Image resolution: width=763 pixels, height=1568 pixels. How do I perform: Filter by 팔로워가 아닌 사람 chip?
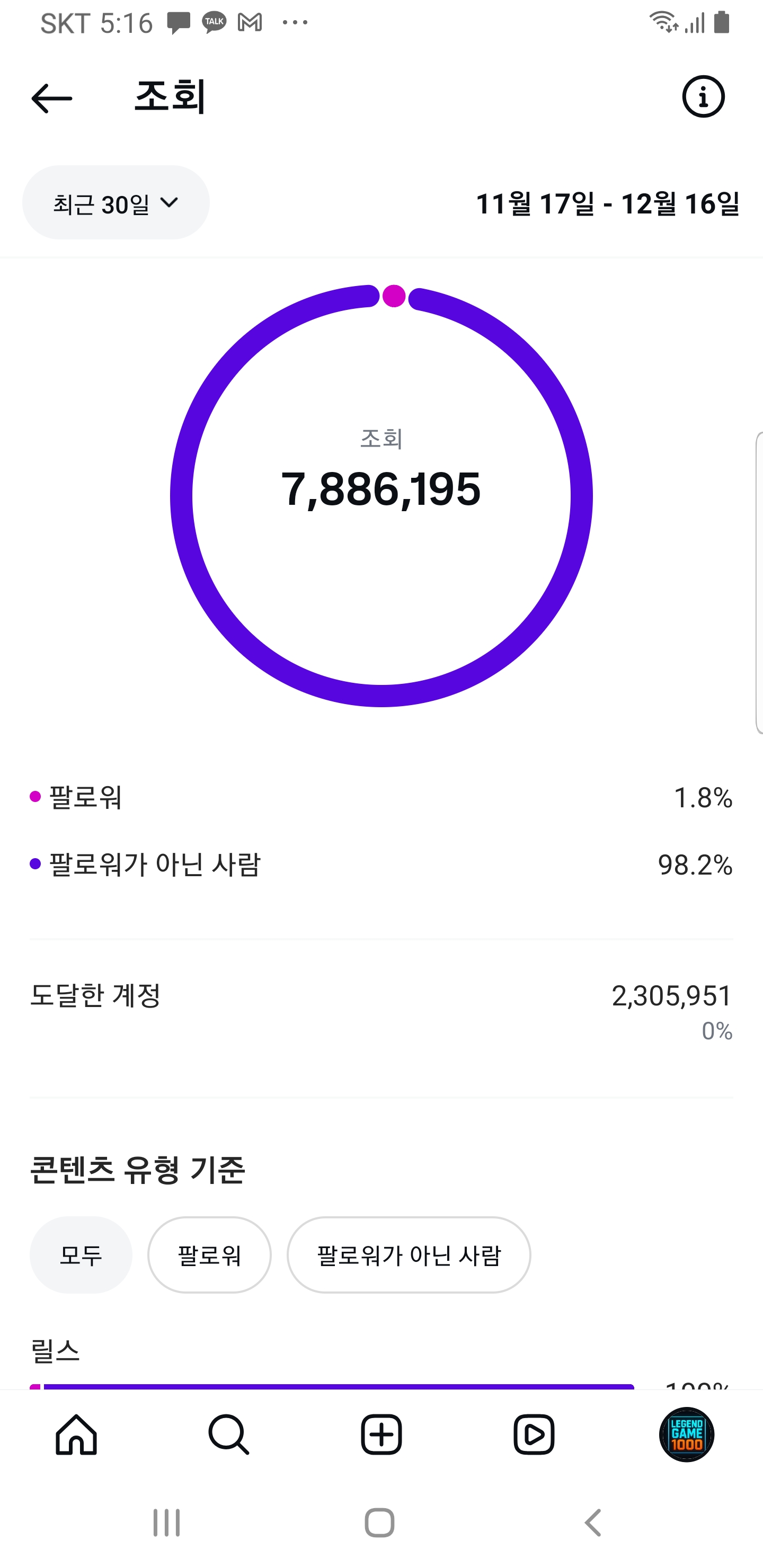click(x=409, y=1254)
